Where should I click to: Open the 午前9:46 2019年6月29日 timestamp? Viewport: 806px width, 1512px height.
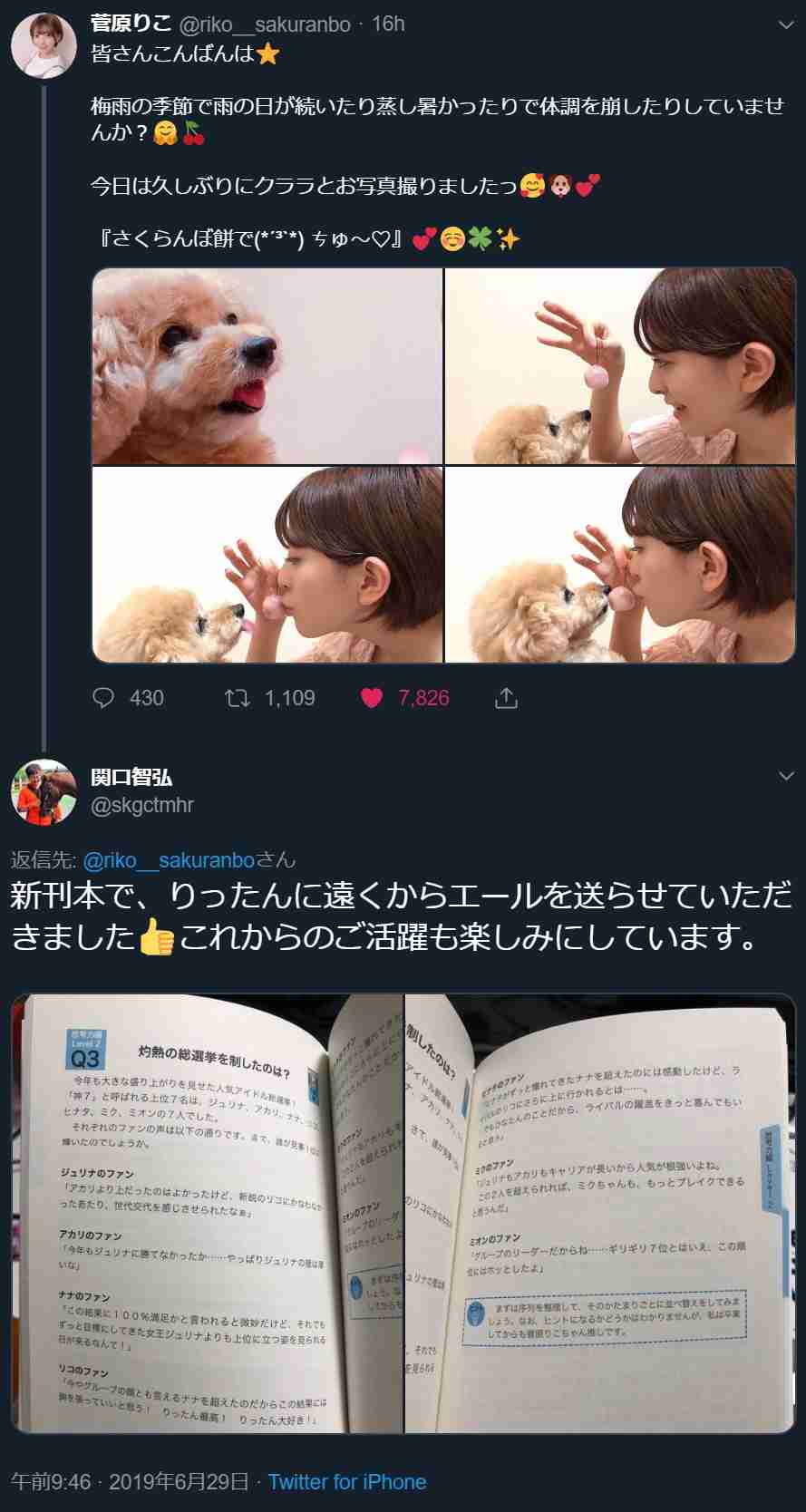[130, 1482]
